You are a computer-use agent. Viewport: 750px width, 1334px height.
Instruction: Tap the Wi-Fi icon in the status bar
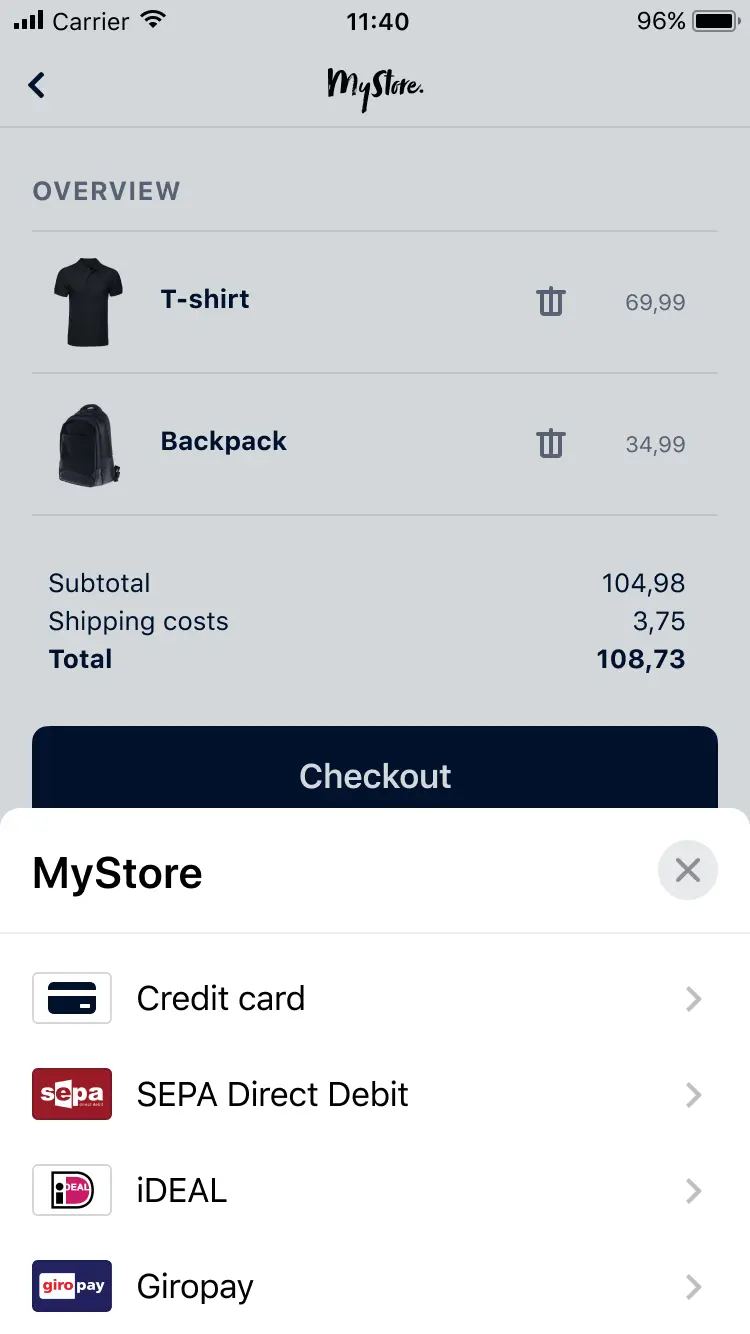click(x=152, y=18)
